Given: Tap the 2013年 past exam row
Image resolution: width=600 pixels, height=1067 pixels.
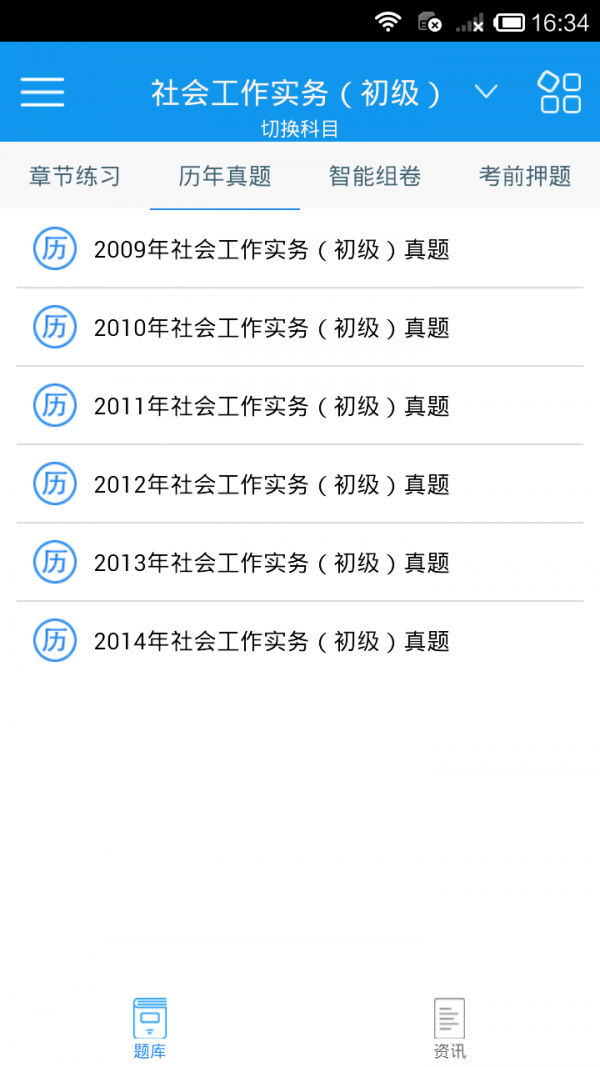Looking at the screenshot, I should point(271,563).
